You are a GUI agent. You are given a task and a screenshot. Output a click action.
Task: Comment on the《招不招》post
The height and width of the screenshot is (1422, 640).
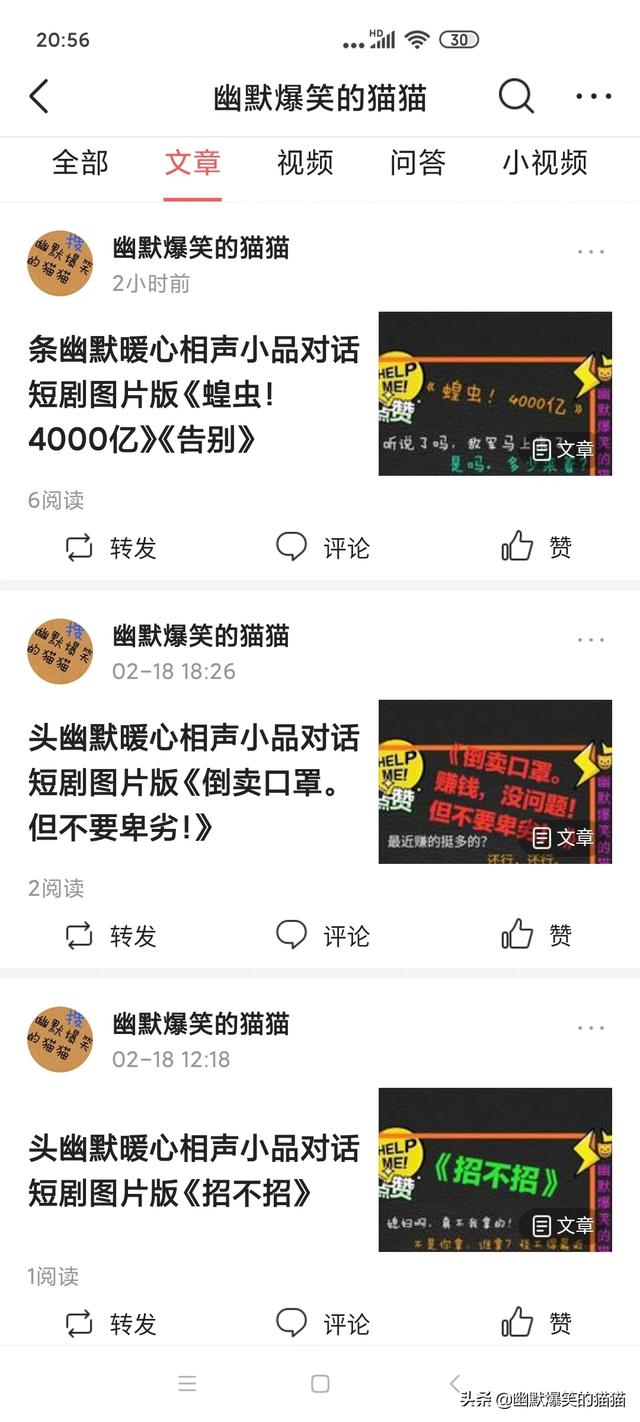(322, 1323)
